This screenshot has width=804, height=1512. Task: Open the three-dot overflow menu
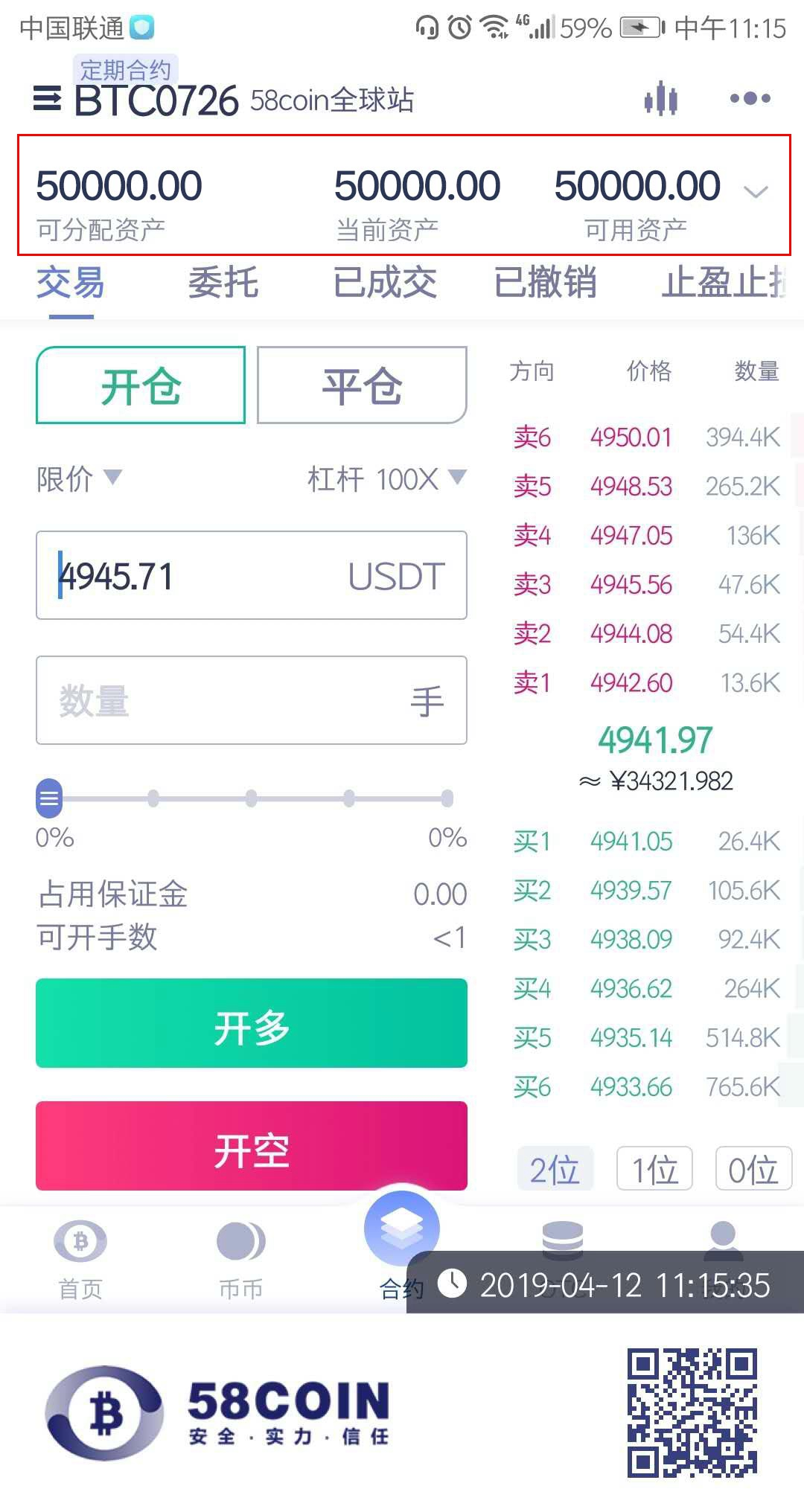[x=750, y=99]
